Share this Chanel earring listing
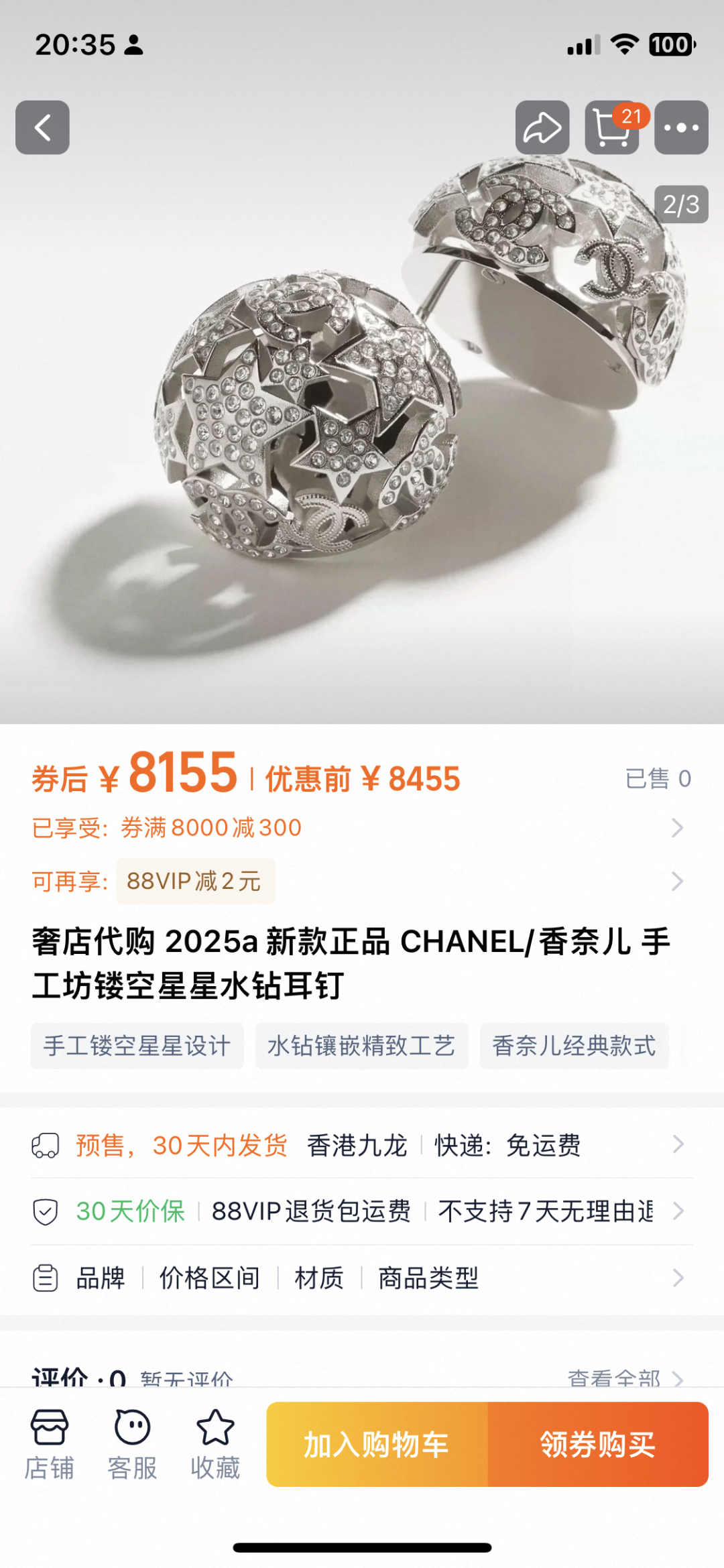This screenshot has height=1568, width=724. (542, 127)
